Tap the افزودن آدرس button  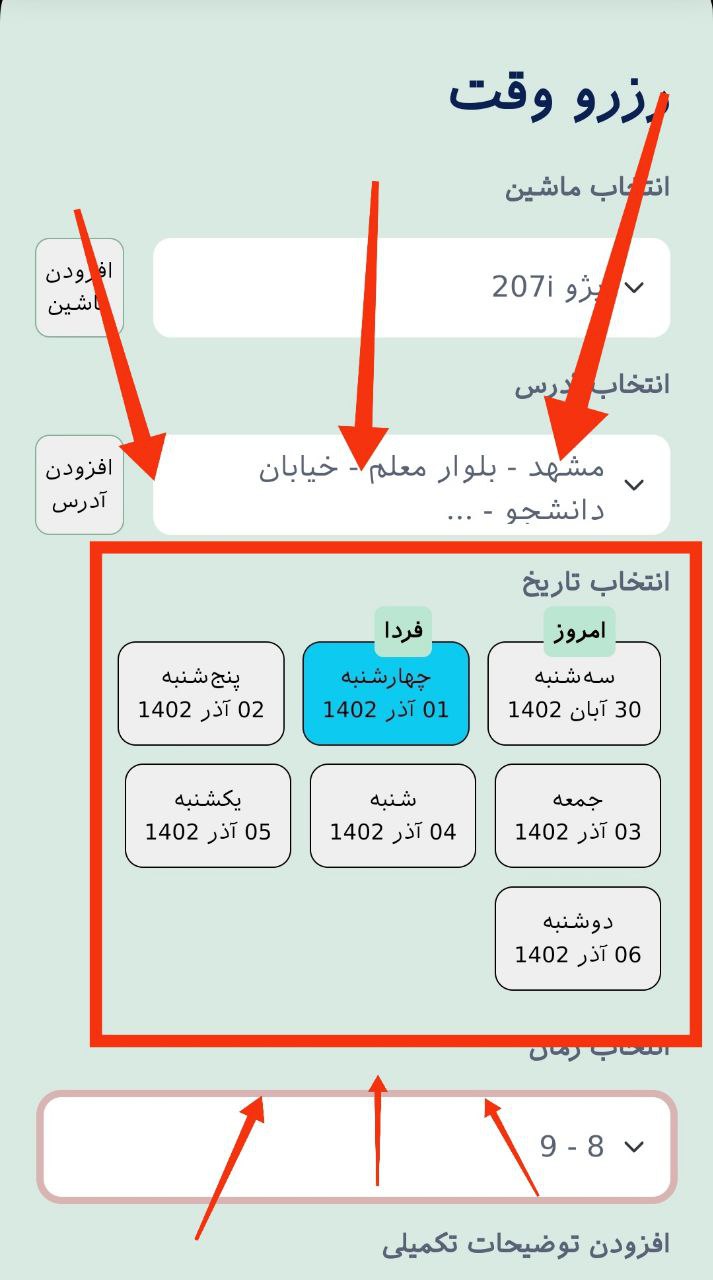(x=80, y=484)
